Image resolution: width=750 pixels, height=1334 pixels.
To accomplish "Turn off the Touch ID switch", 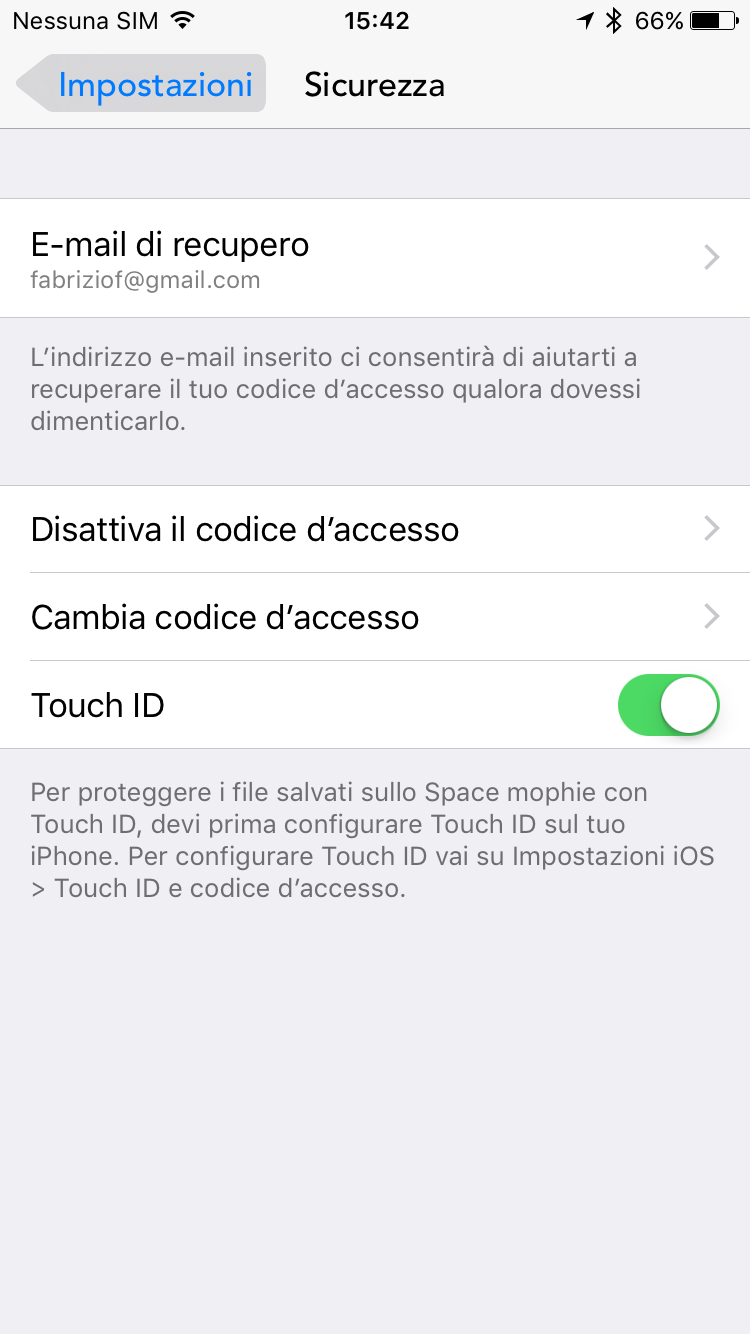I will point(669,705).
